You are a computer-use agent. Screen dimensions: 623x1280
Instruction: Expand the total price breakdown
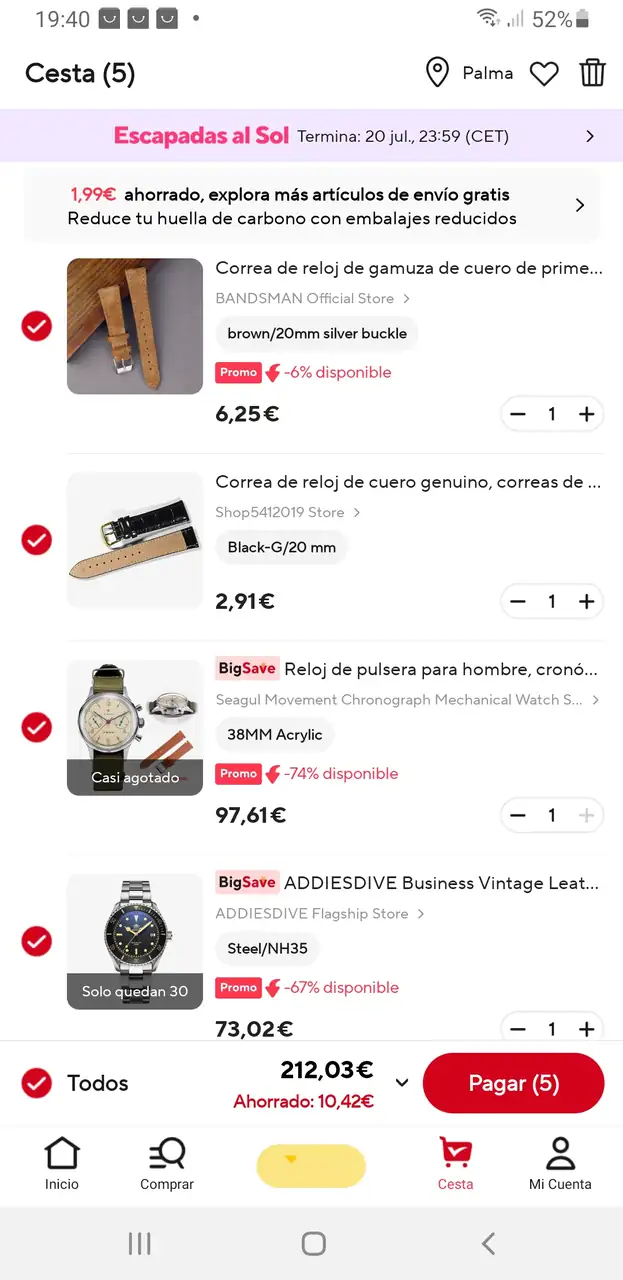pyautogui.click(x=402, y=1082)
